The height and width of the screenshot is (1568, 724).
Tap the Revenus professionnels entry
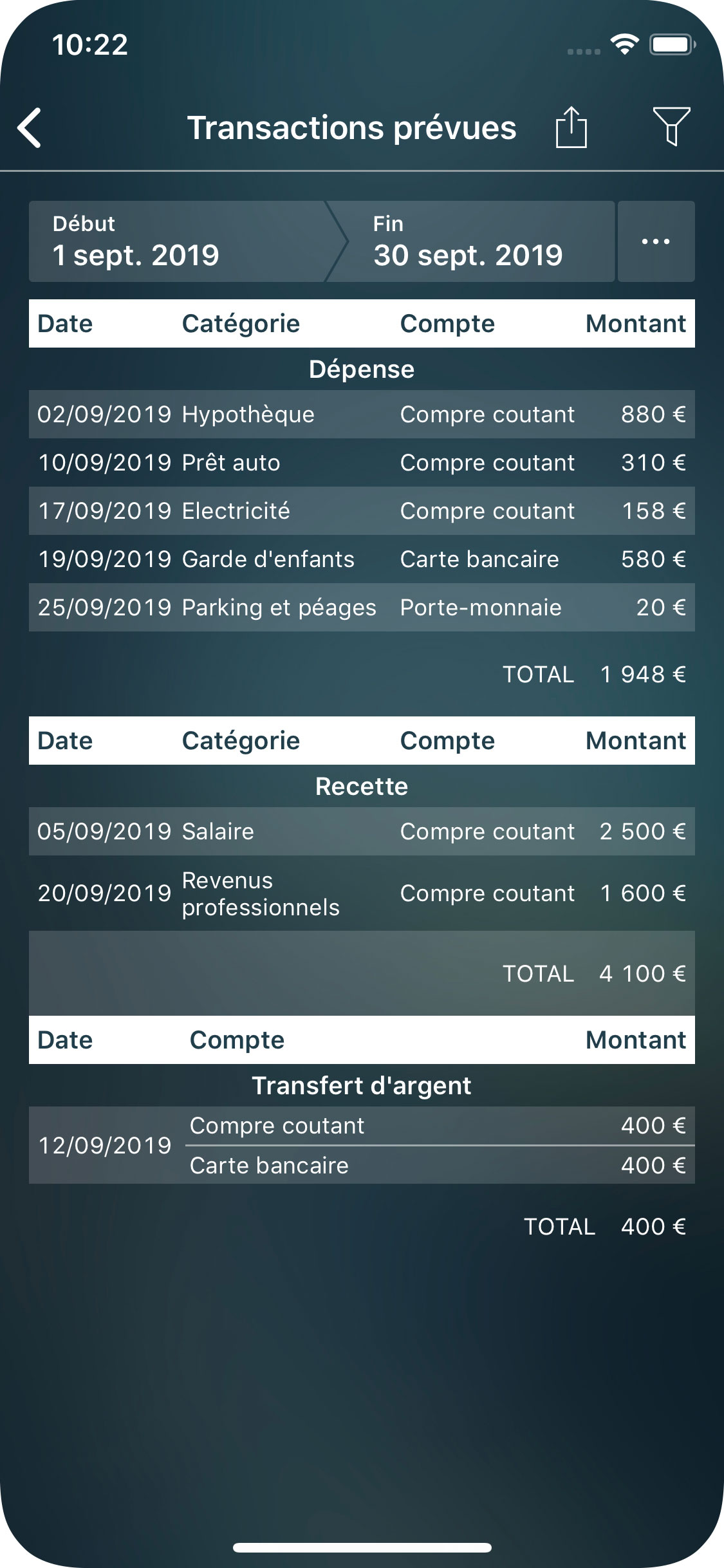pyautogui.click(x=362, y=893)
